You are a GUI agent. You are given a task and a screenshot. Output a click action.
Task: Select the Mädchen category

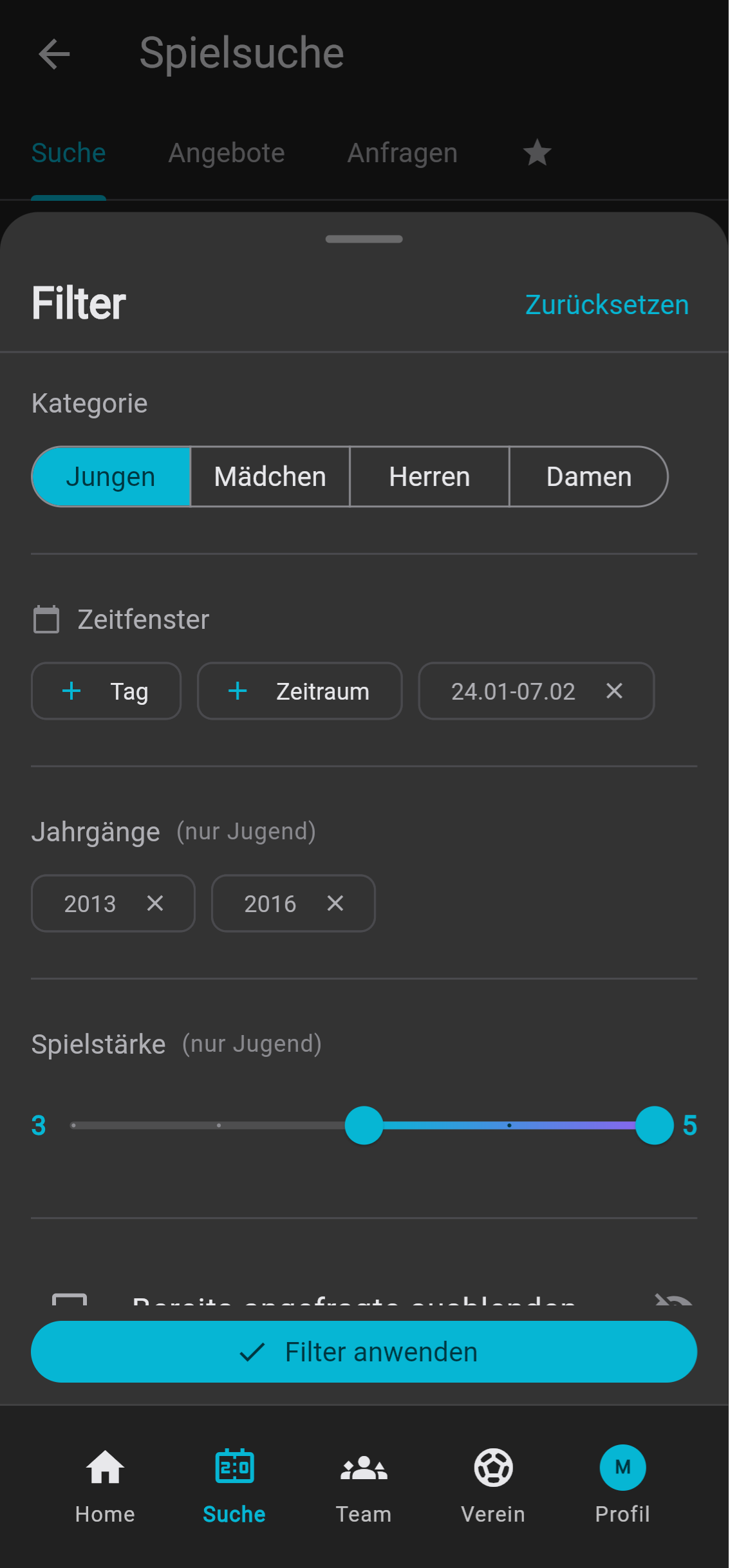pos(269,476)
